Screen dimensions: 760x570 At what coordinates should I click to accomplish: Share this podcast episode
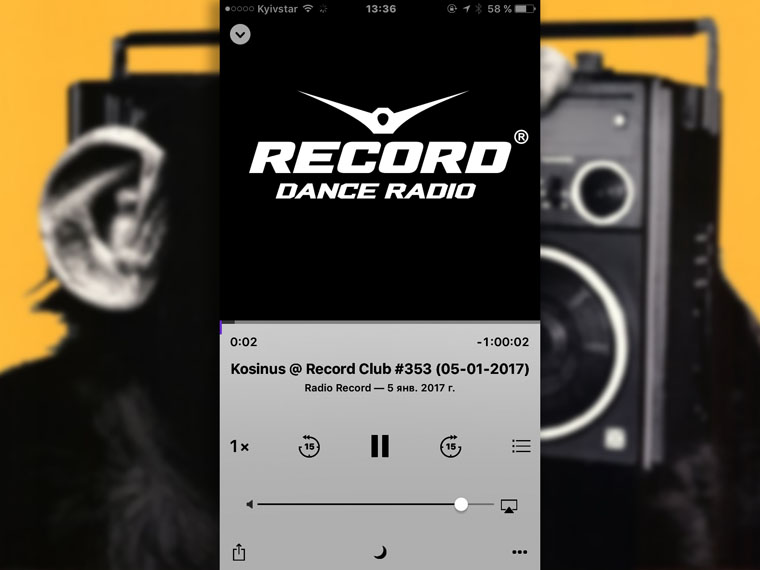point(239,552)
